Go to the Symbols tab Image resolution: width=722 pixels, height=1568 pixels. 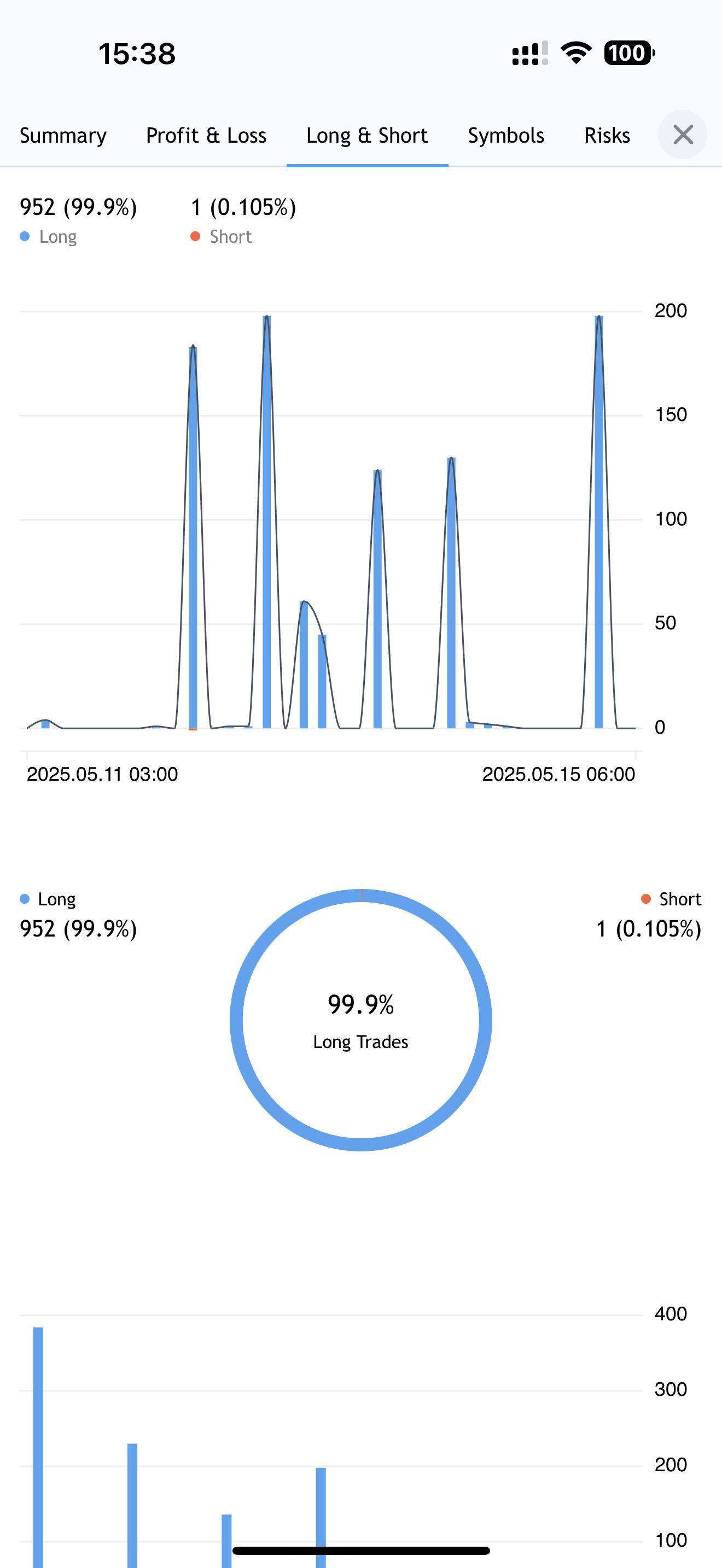[506, 135]
